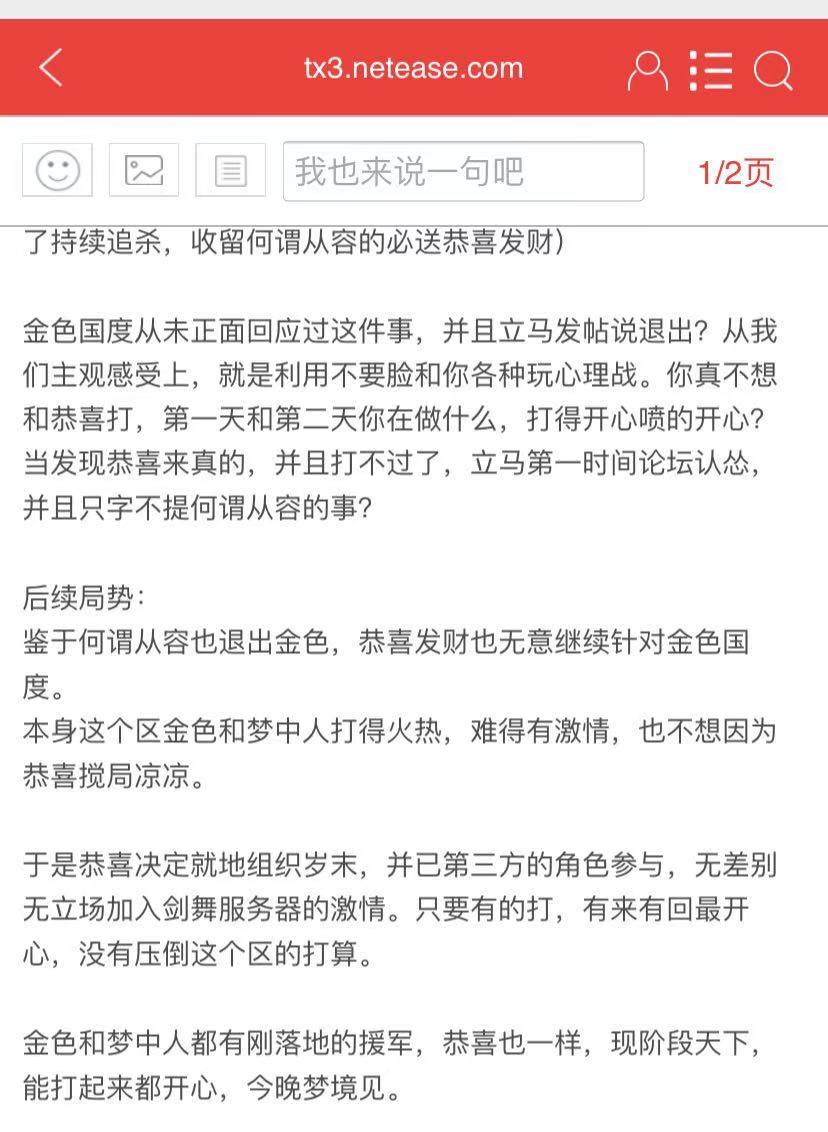Tap the 我也来说一句吧 reply field
Image resolution: width=828 pixels, height=1132 pixels.
point(463,171)
